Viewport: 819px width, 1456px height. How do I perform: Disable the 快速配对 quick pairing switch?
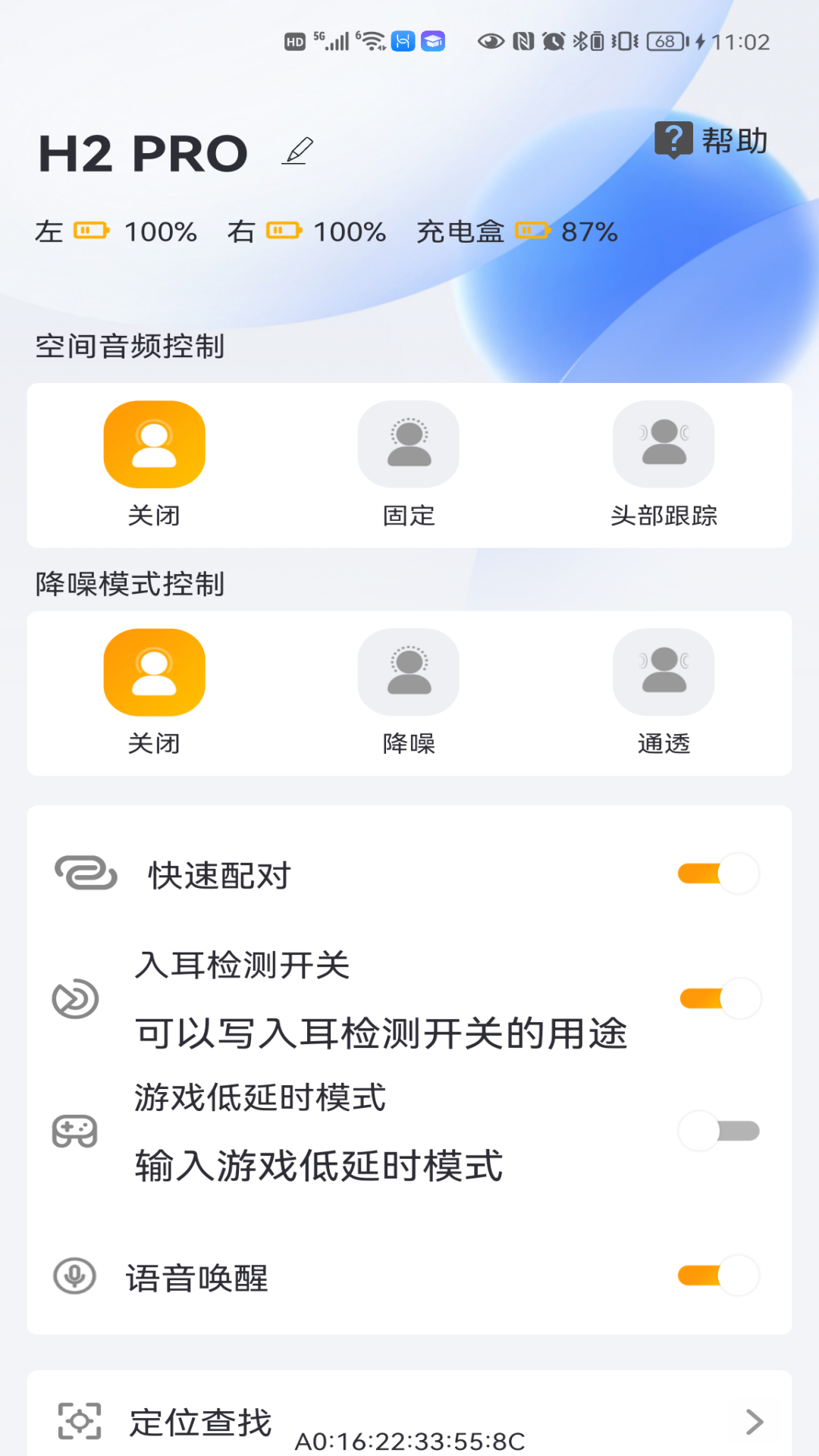pyautogui.click(x=717, y=874)
